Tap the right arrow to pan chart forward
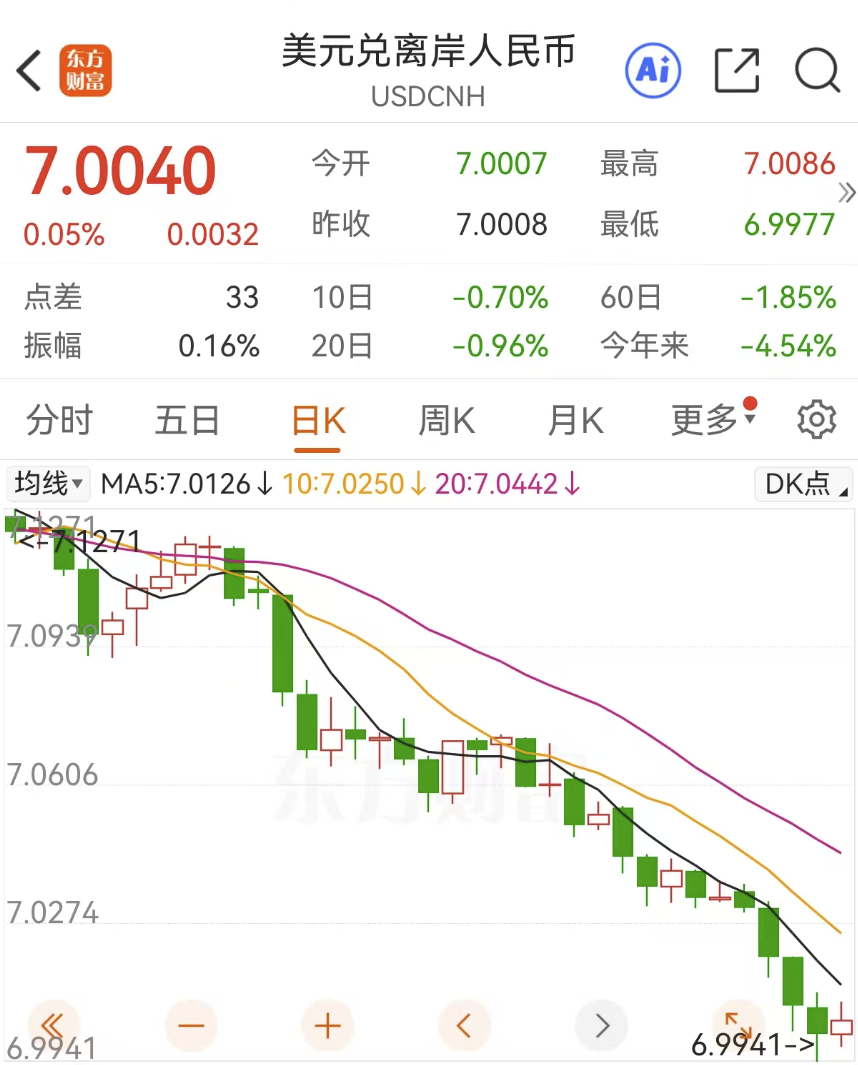This screenshot has width=858, height=1065. 601,1025
